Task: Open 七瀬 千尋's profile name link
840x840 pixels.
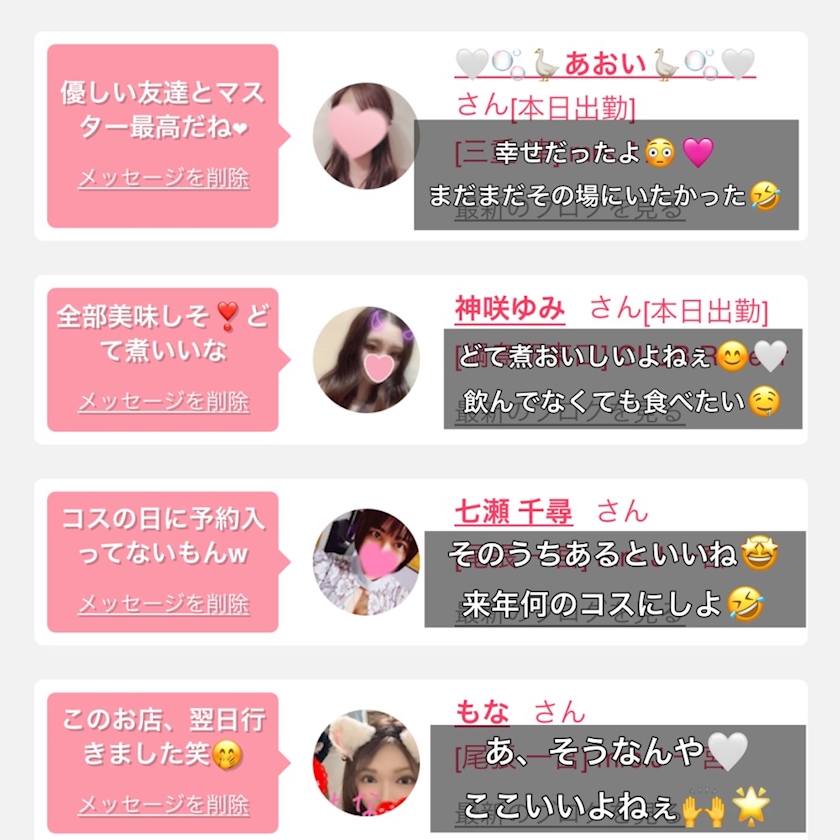Action: (x=513, y=512)
